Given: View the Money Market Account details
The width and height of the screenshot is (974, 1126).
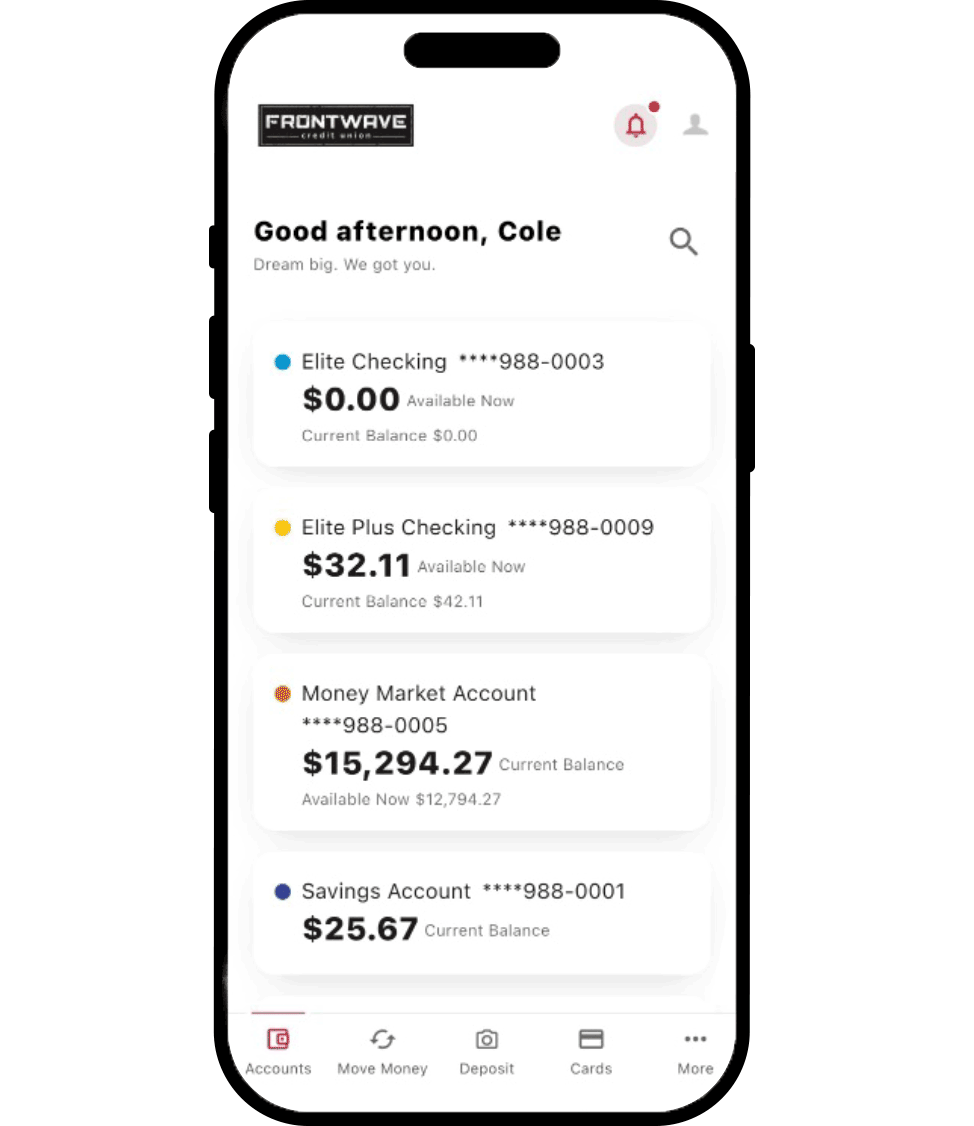Looking at the screenshot, I should 481,744.
